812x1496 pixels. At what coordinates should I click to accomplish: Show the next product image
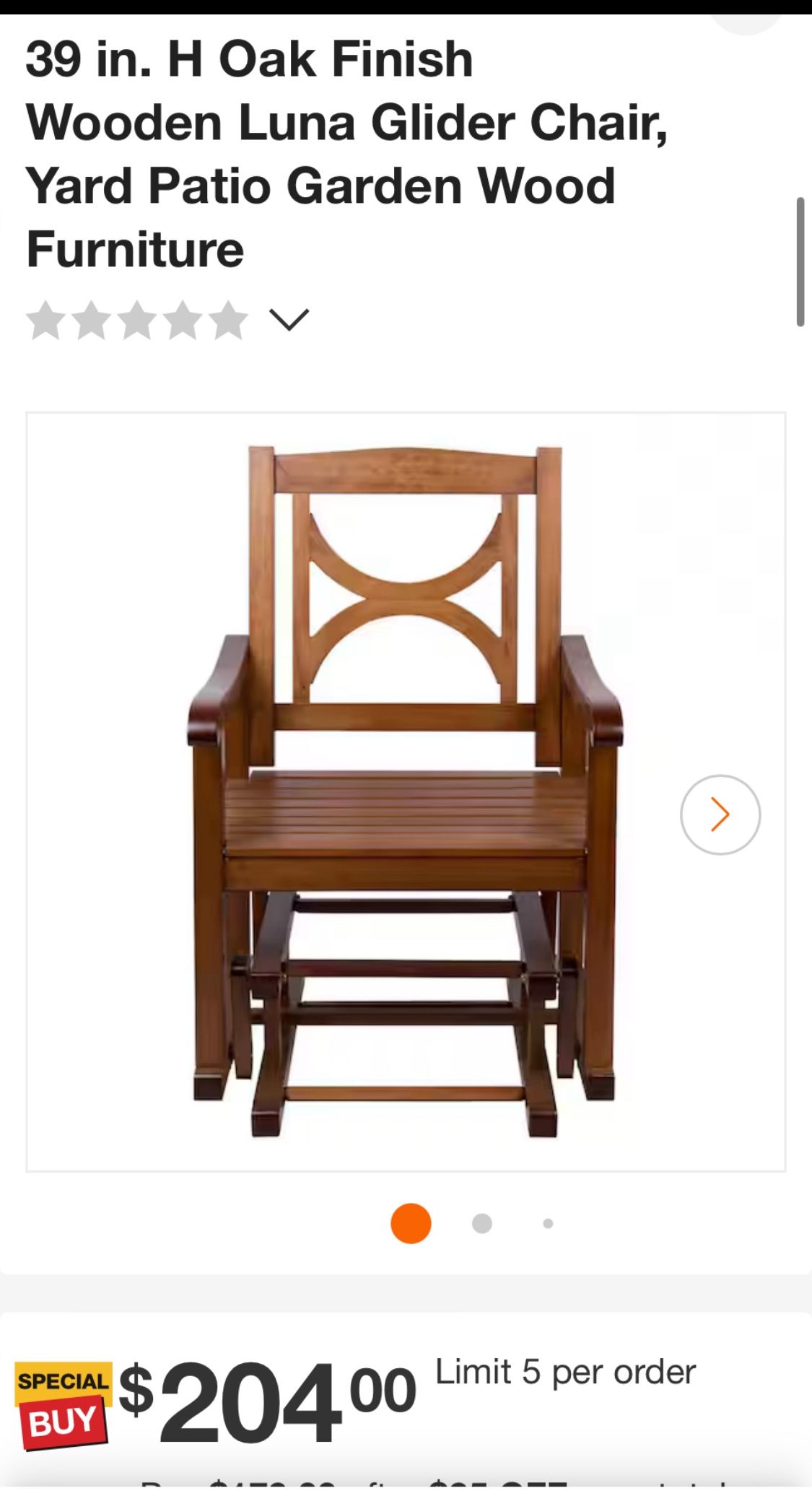720,814
